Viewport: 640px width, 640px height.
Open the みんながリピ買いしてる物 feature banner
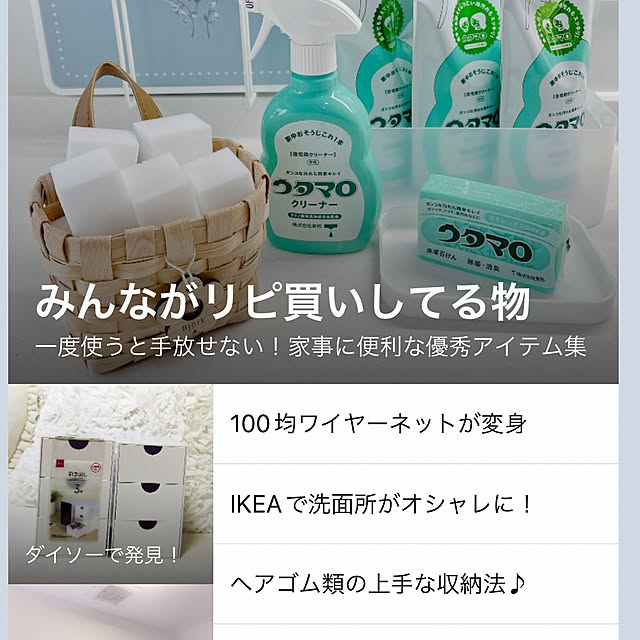tap(320, 200)
